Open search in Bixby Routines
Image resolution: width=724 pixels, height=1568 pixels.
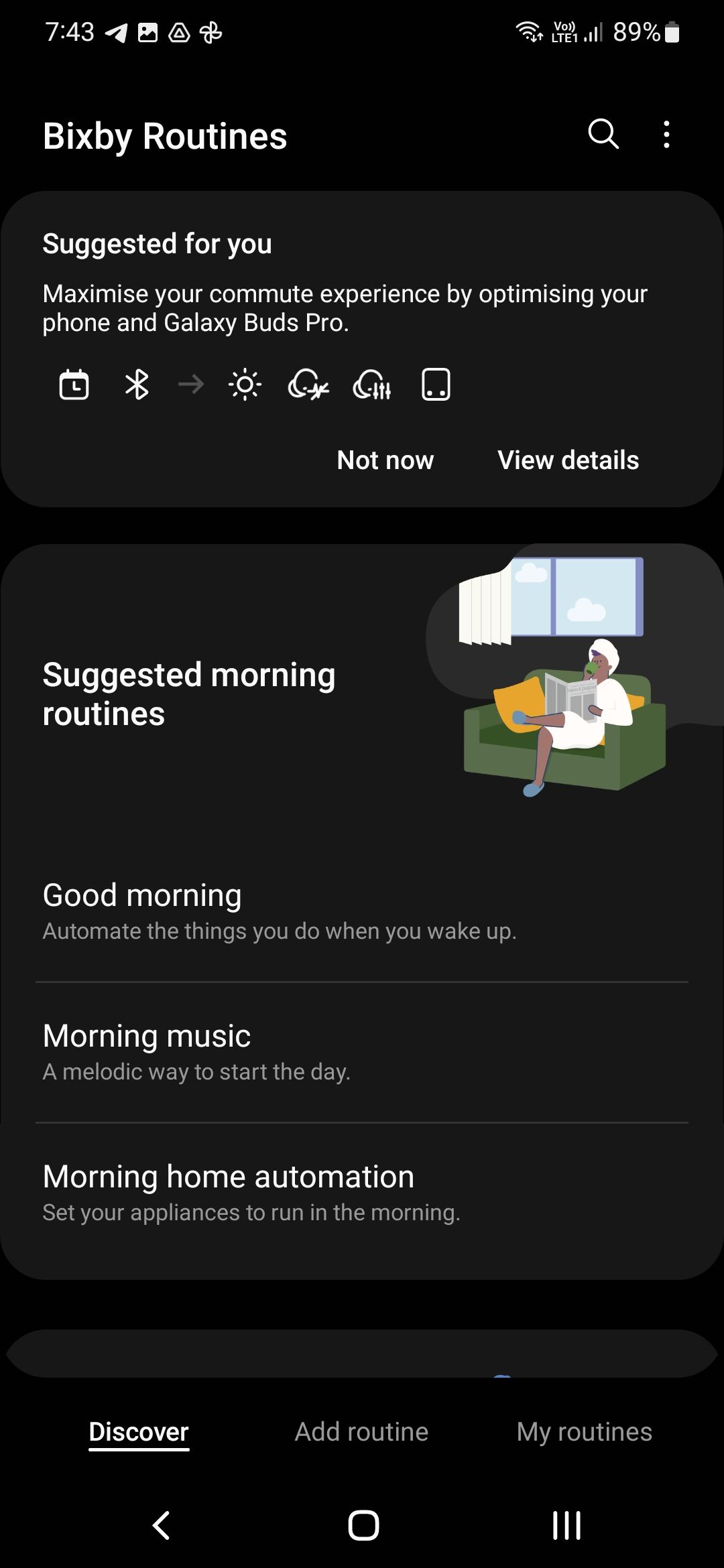coord(602,134)
